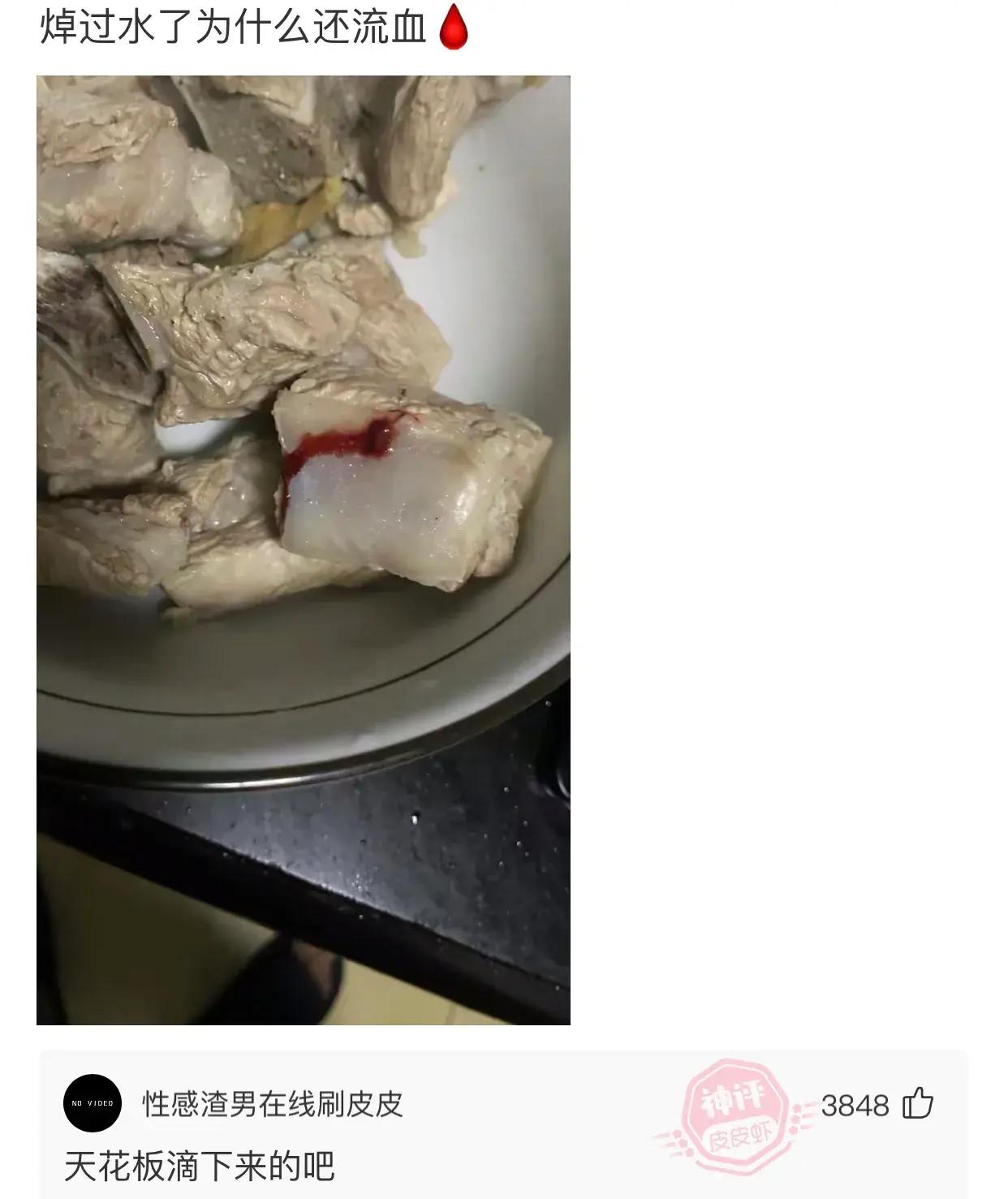
Task: Open the commenter's NO VIDEO avatar
Action: pyautogui.click(x=93, y=1103)
